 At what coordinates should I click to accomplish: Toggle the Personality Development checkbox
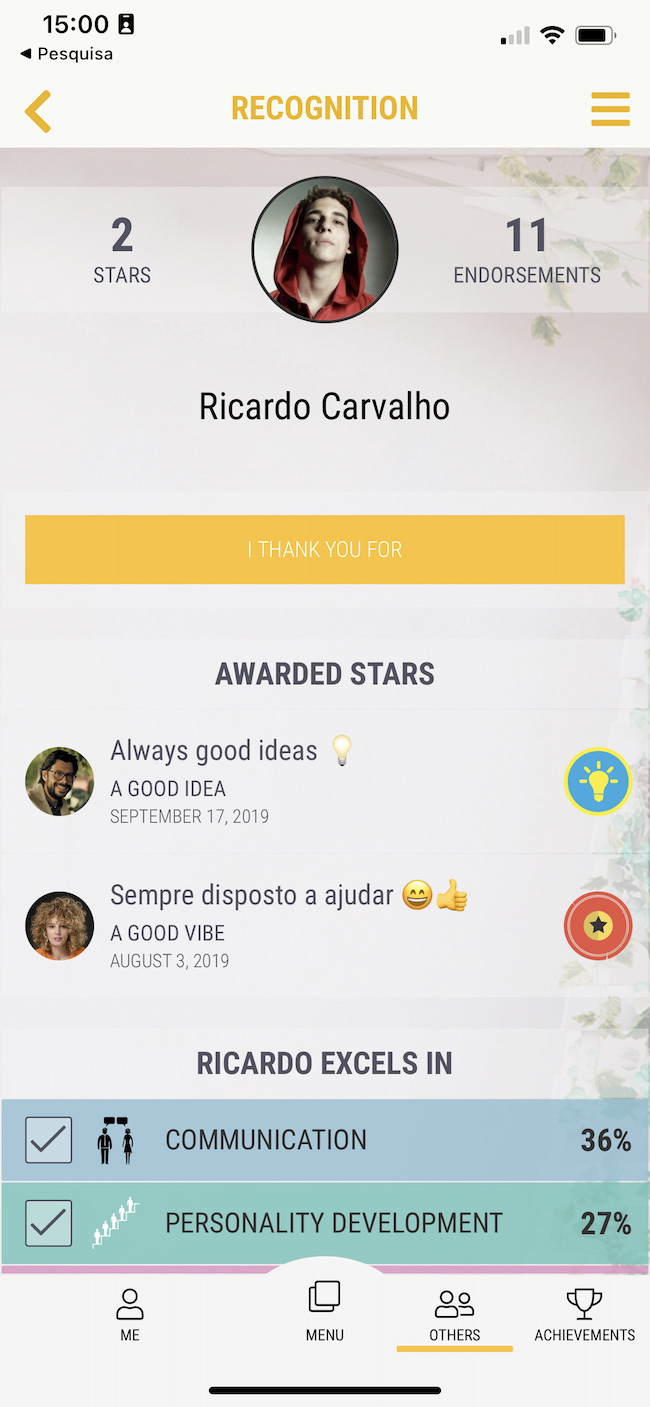[48, 1223]
